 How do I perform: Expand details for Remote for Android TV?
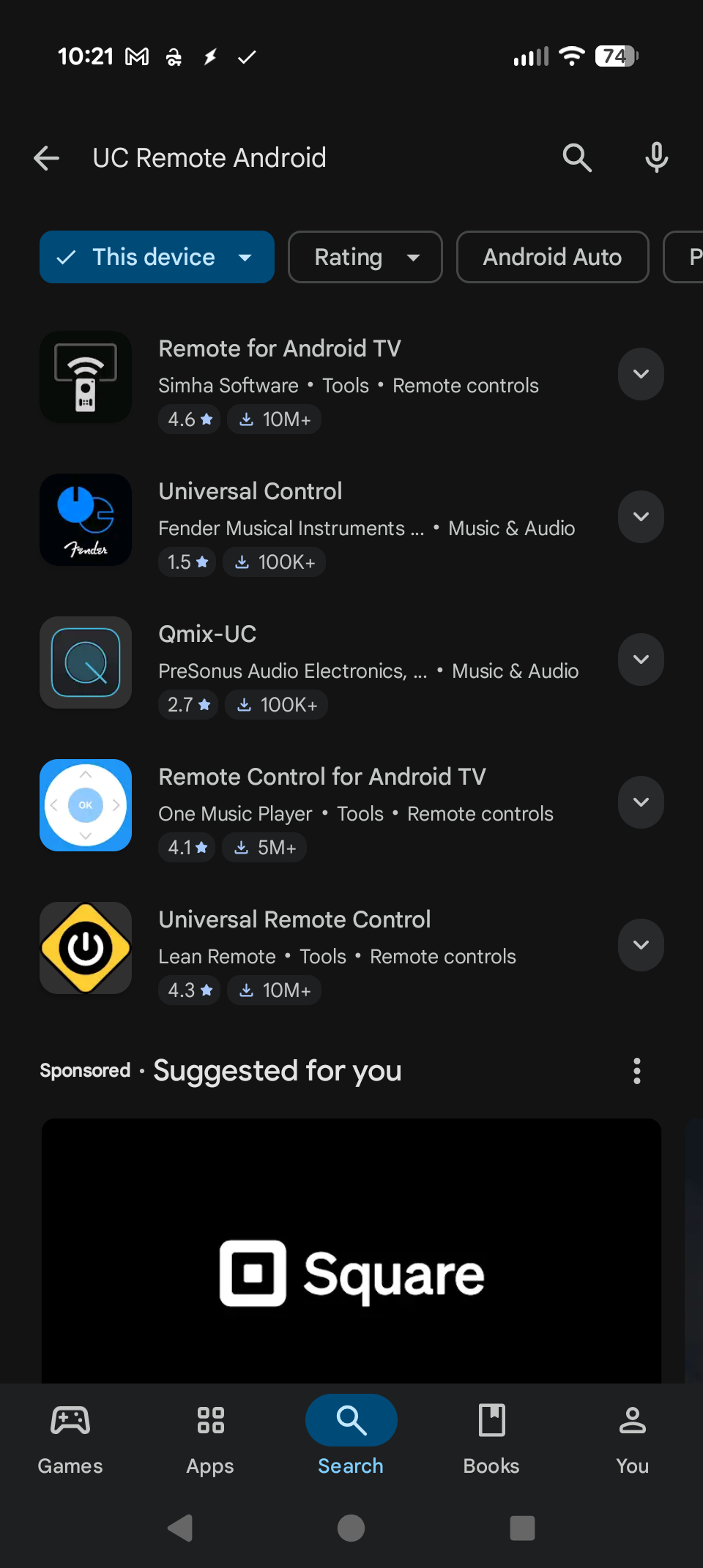(x=641, y=374)
